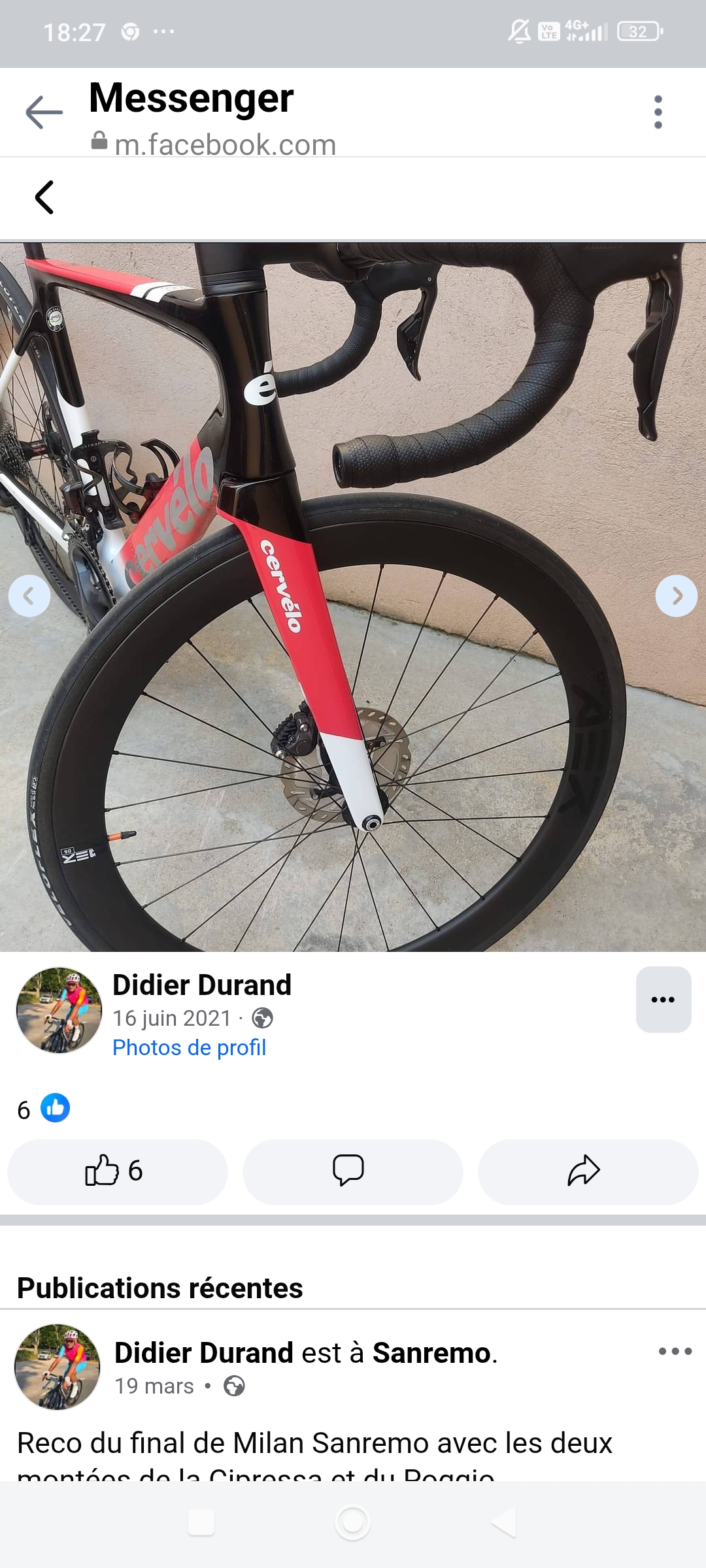Open Didier Durand's avatar on Sanremo post
706x1568 pixels.
(58, 1367)
